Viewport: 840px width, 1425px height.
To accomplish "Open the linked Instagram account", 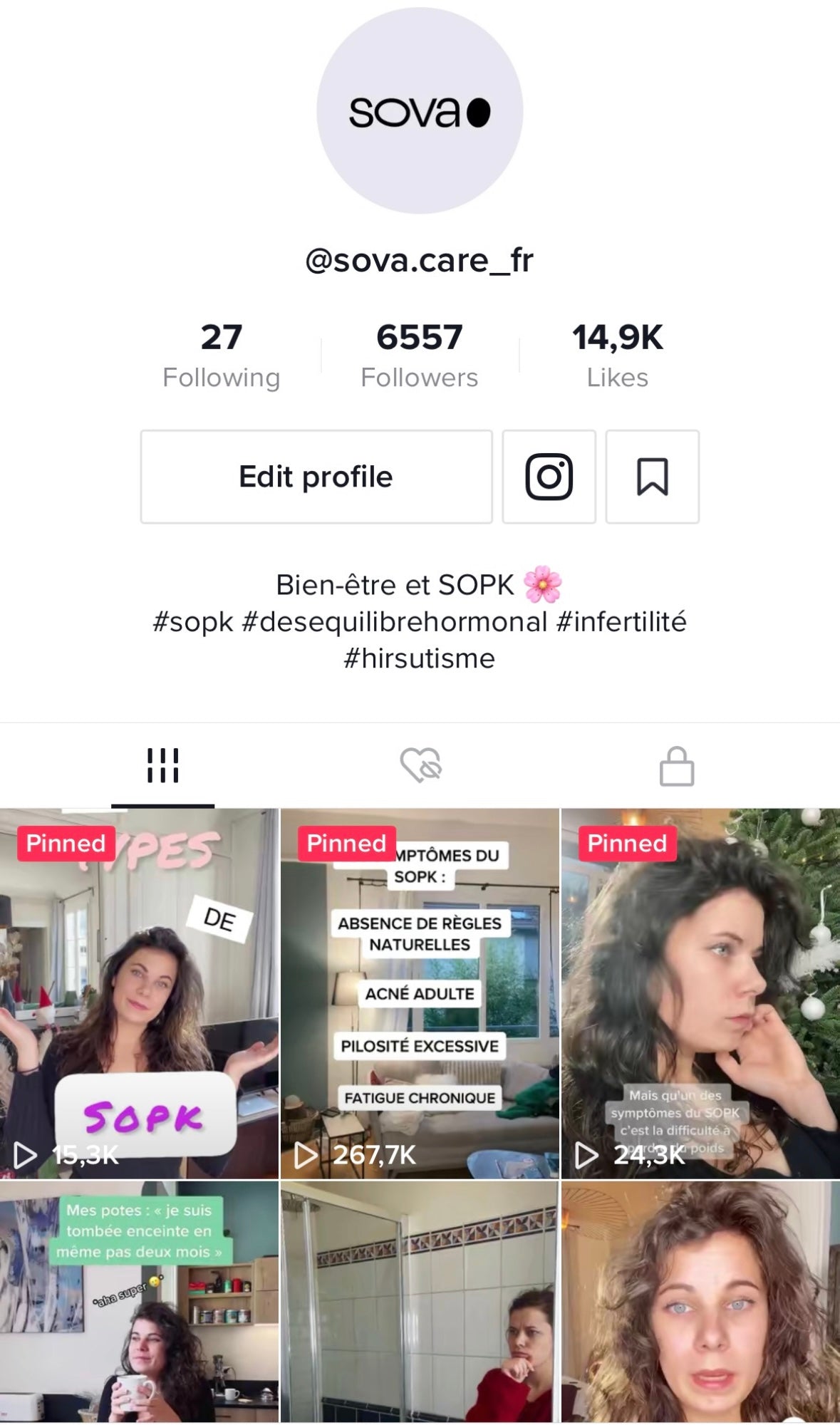I will [x=549, y=477].
